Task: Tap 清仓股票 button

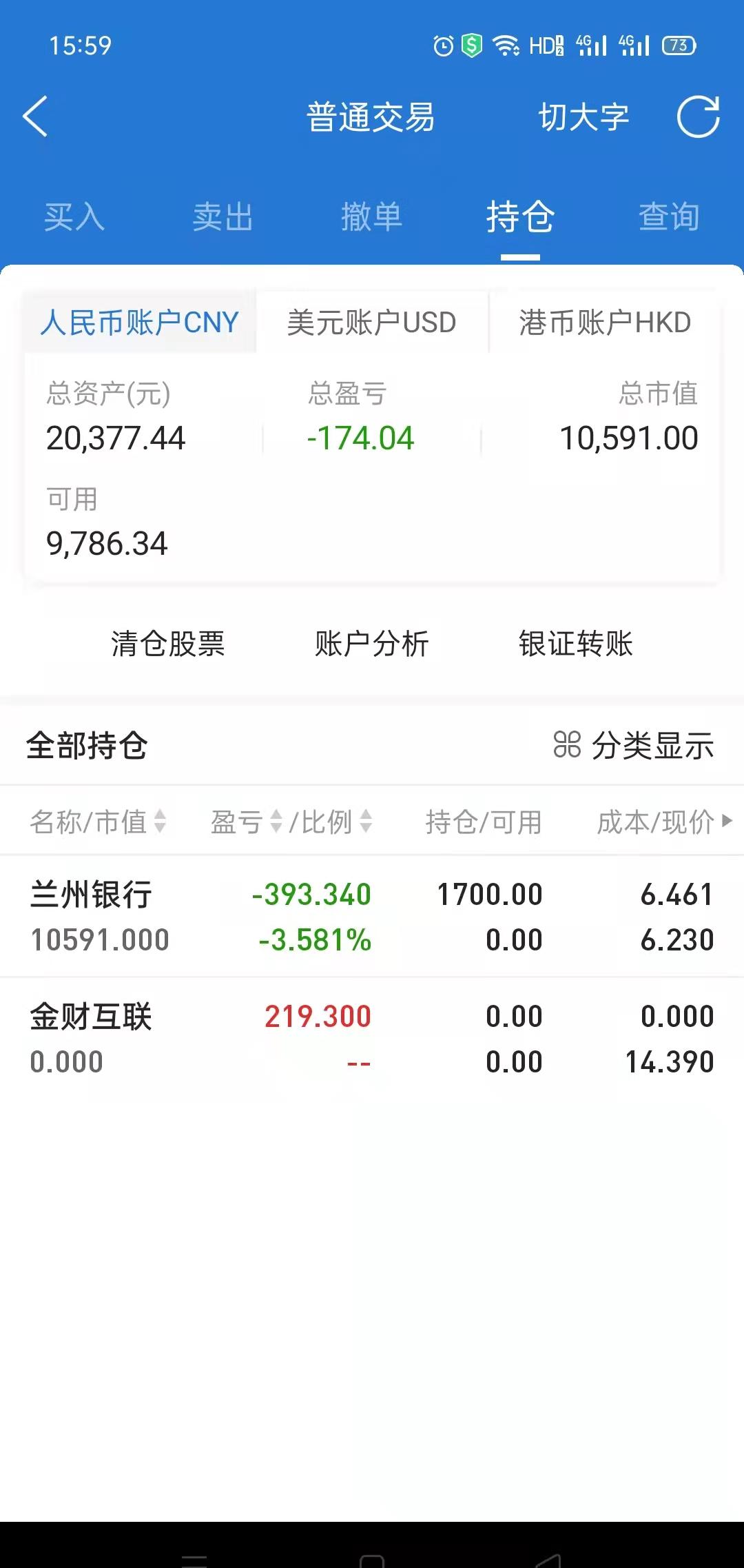Action: 168,644
